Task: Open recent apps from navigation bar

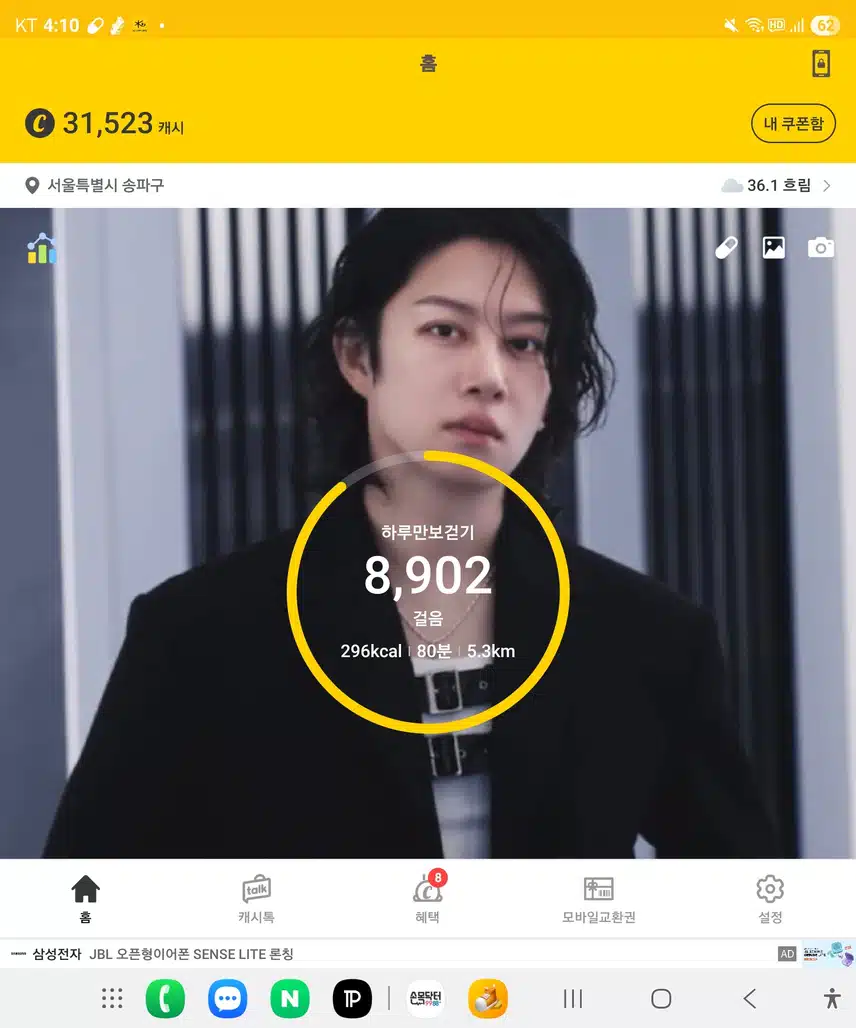Action: coord(573,998)
